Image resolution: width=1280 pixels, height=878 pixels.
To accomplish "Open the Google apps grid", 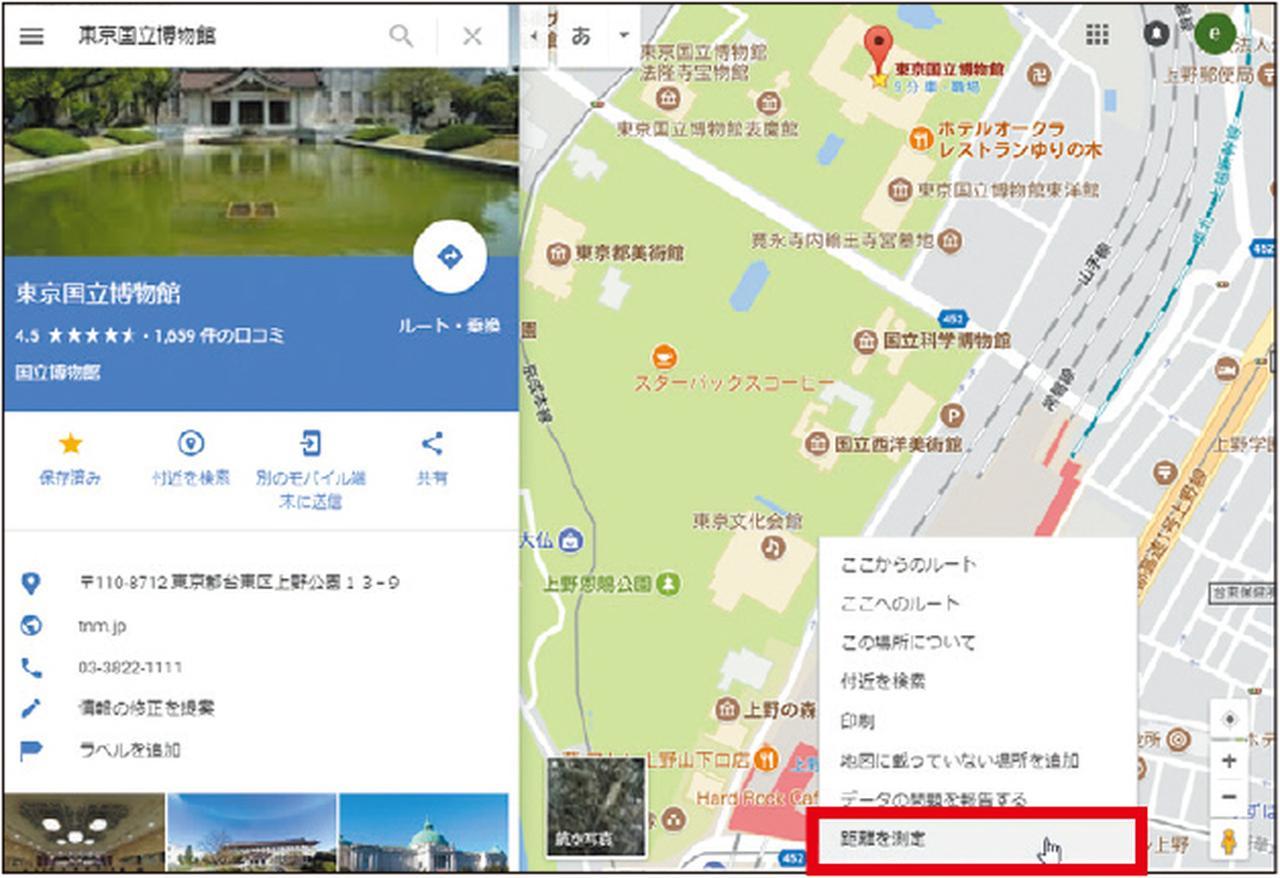I will coord(1097,34).
